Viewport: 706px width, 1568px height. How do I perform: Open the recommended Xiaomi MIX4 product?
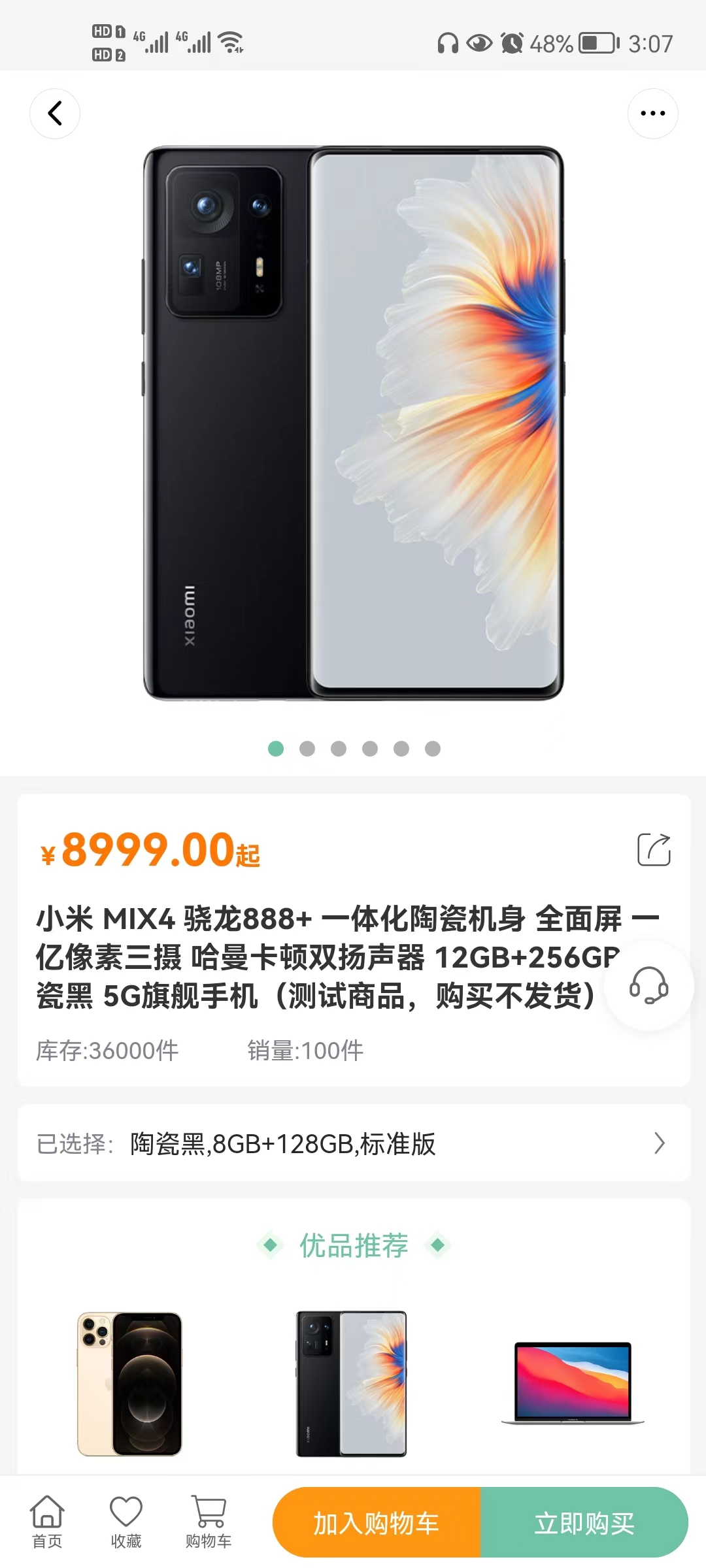(x=352, y=1384)
